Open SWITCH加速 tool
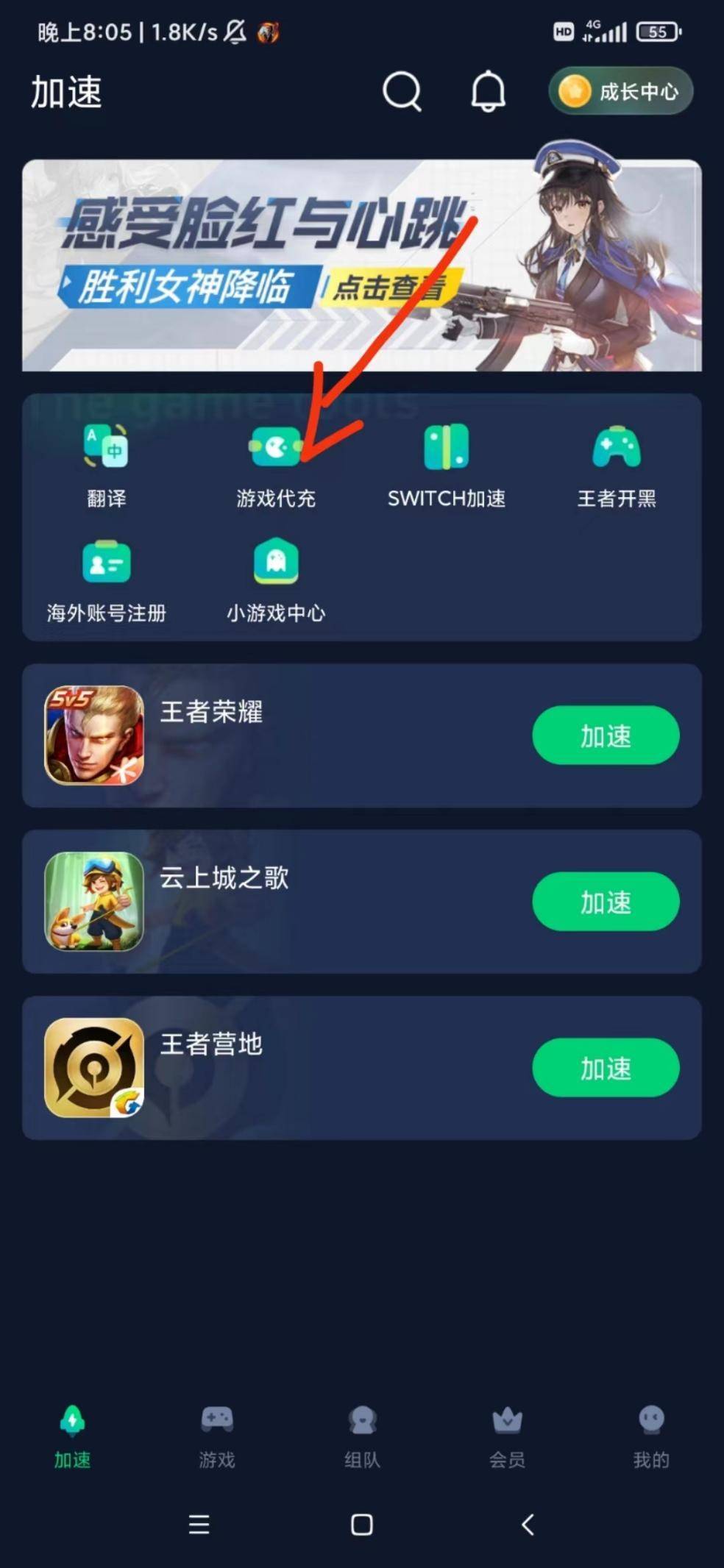 coord(447,465)
